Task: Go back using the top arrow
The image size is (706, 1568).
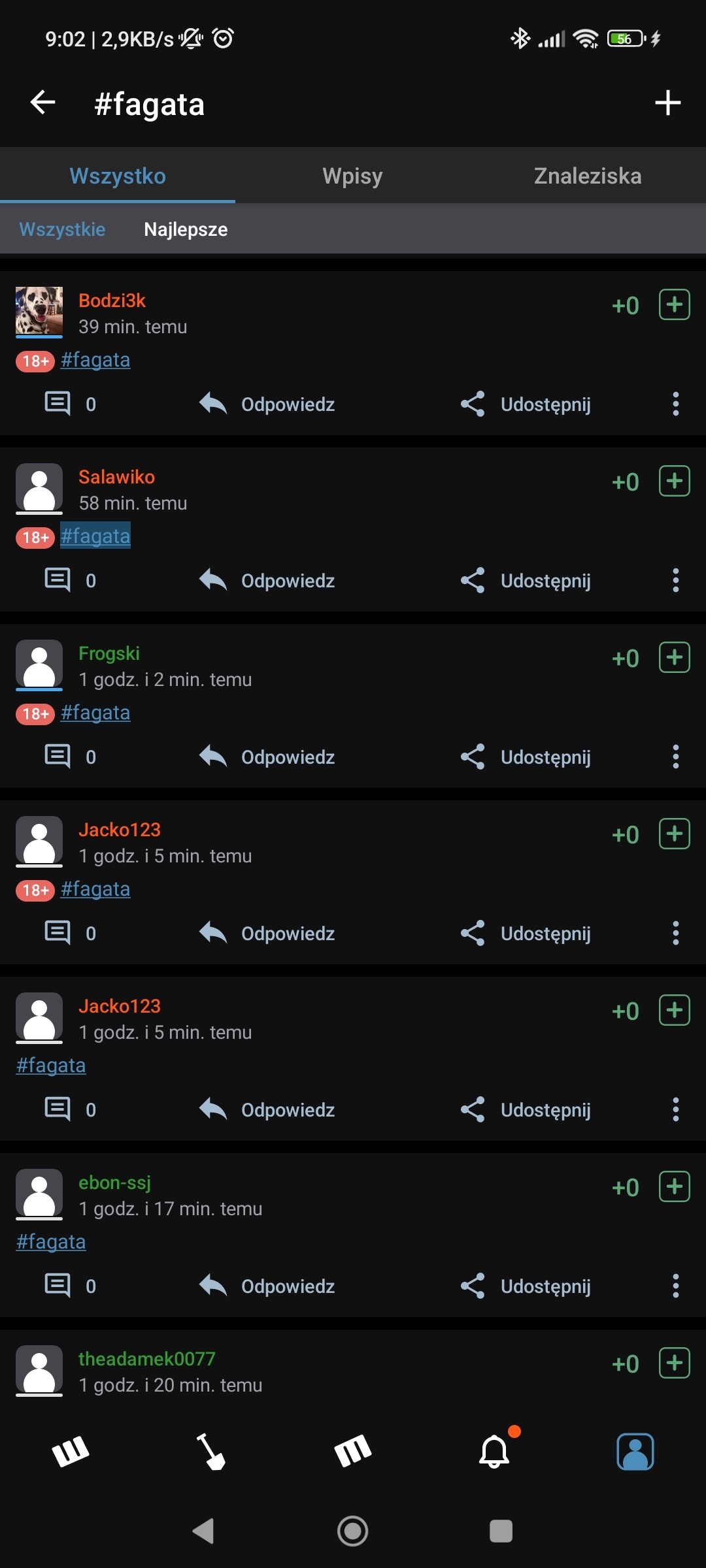Action: pos(43,103)
